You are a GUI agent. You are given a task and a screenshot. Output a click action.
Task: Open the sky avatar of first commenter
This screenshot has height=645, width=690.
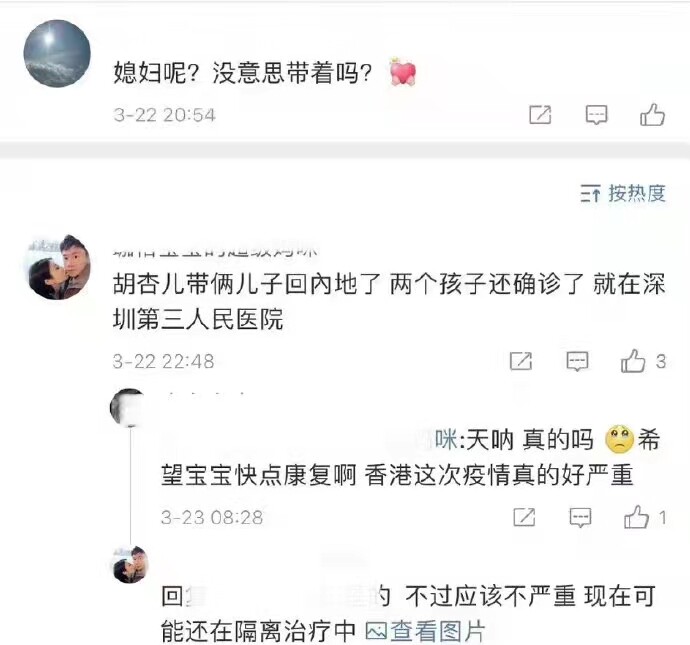pyautogui.click(x=57, y=54)
